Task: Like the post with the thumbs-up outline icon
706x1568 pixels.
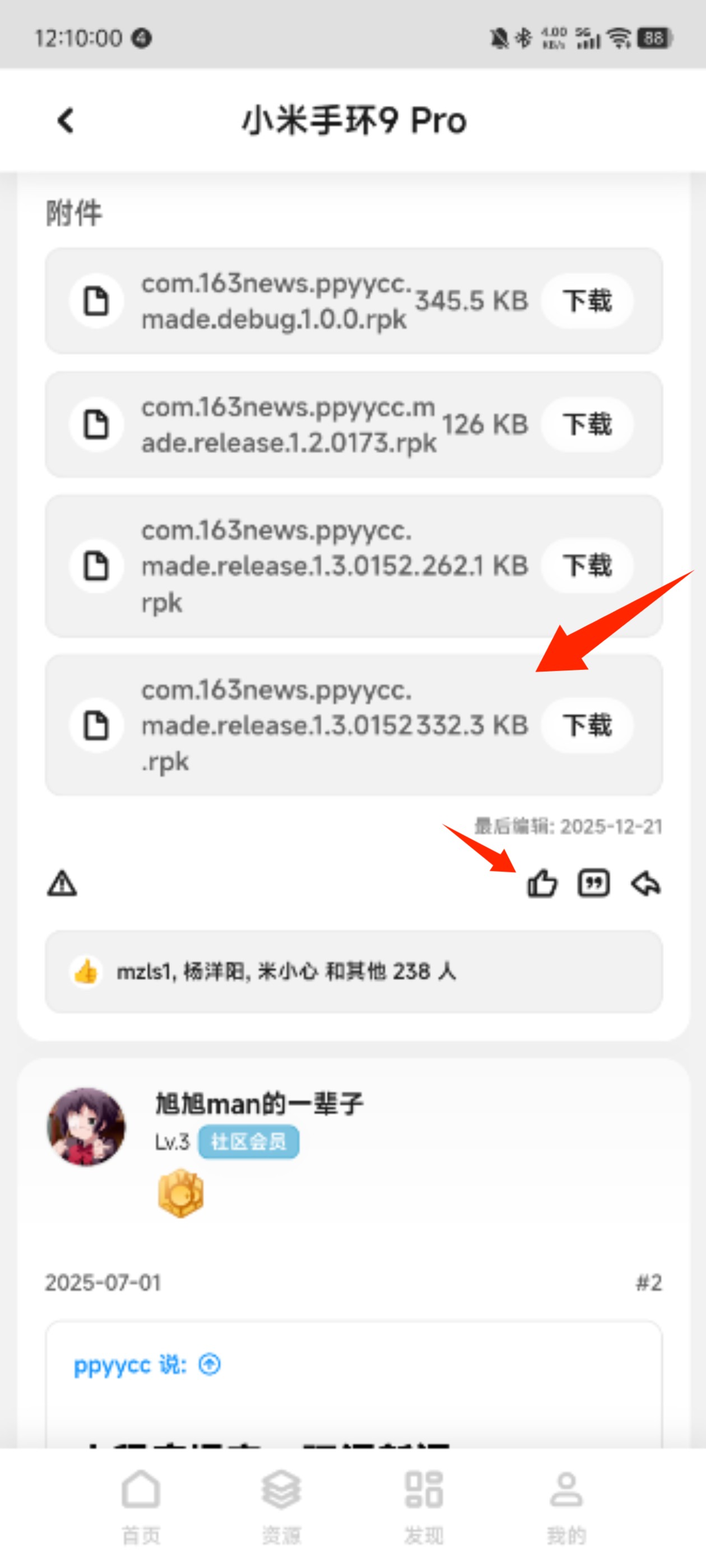Action: pos(541,884)
